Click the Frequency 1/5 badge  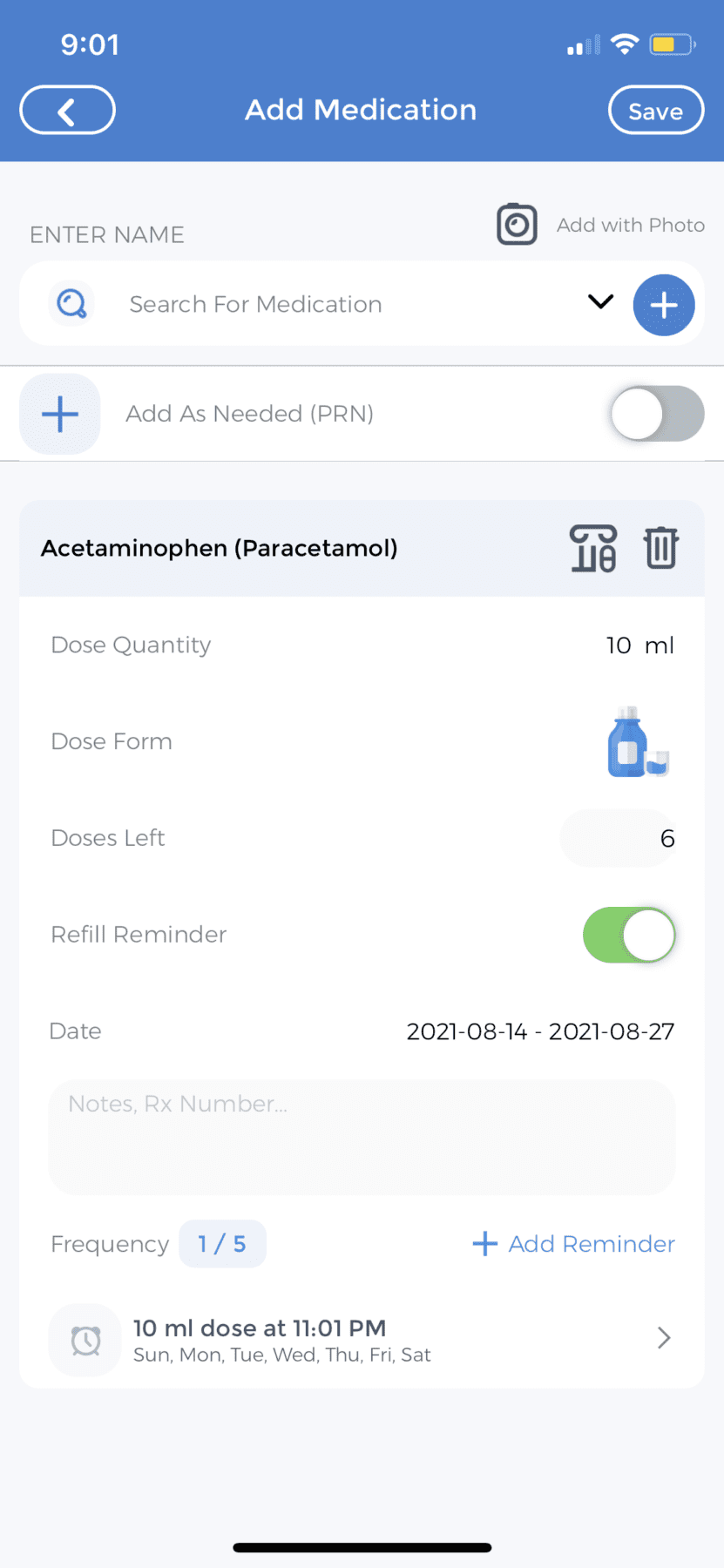[x=222, y=1244]
